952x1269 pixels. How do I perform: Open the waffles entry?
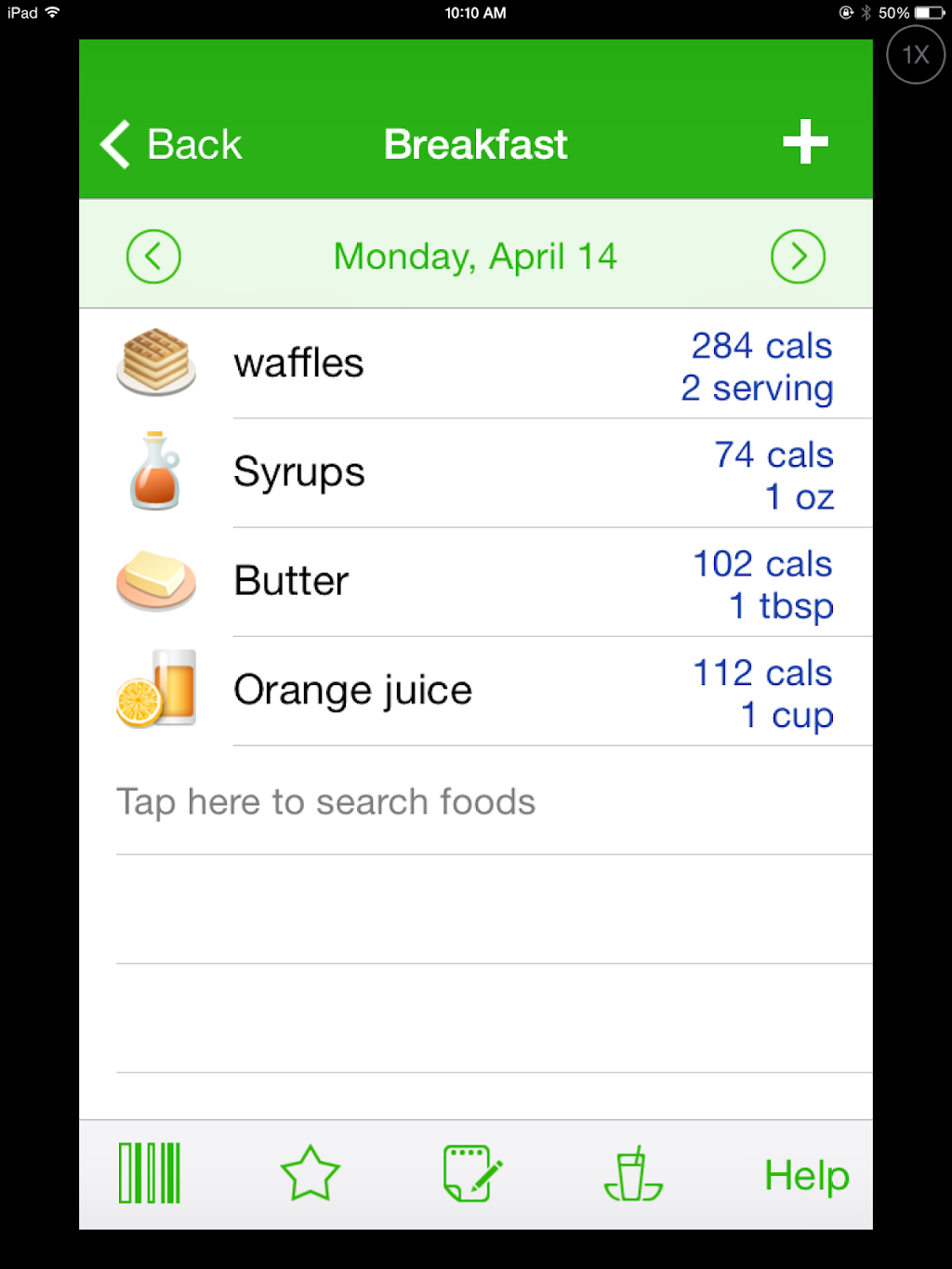coord(476,364)
